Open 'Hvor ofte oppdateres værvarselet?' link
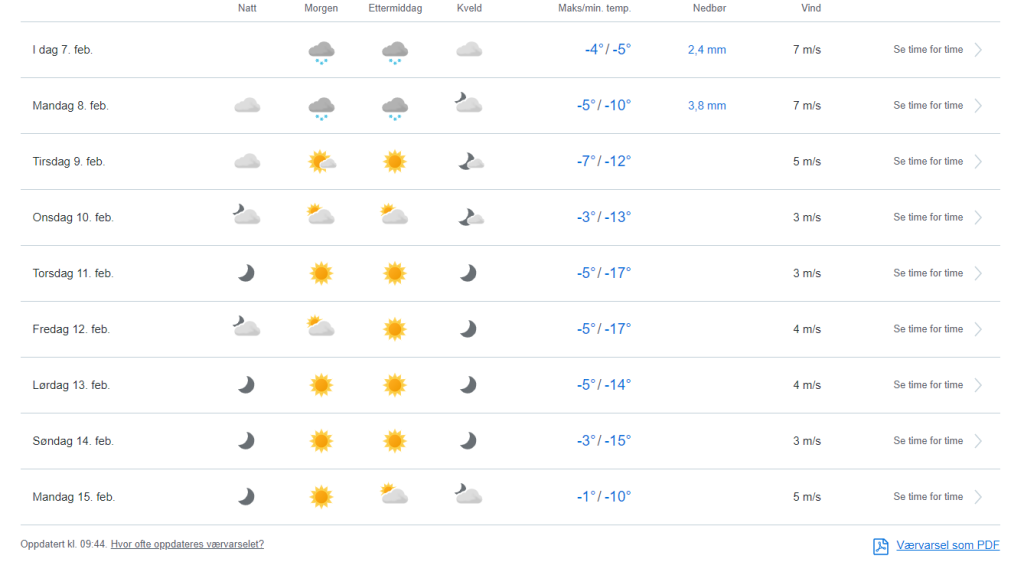The height and width of the screenshot is (572, 1024). tap(187, 544)
